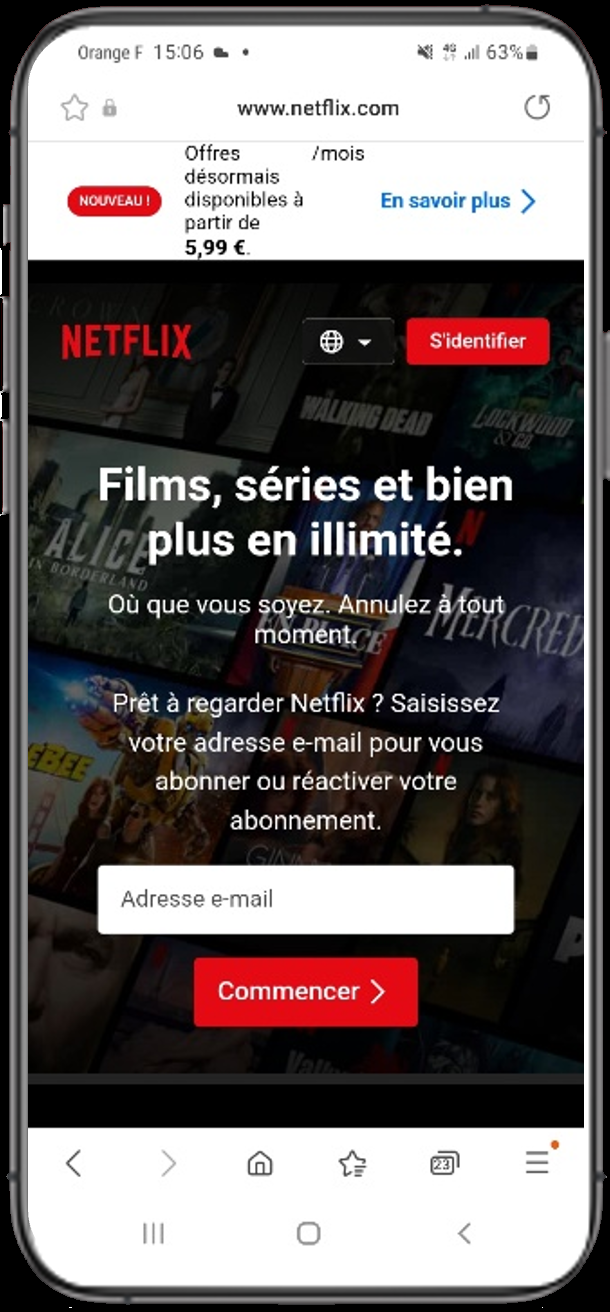Focus the Adresse e-mail field
This screenshot has height=1312, width=610.
pos(305,899)
